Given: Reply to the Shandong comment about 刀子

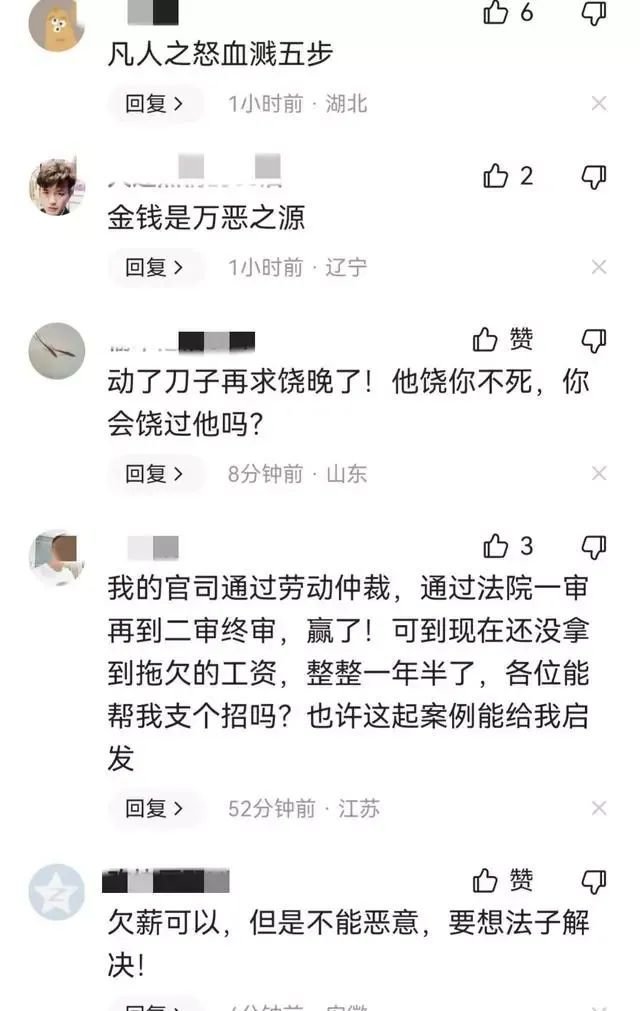Looking at the screenshot, I should pyautogui.click(x=155, y=473).
